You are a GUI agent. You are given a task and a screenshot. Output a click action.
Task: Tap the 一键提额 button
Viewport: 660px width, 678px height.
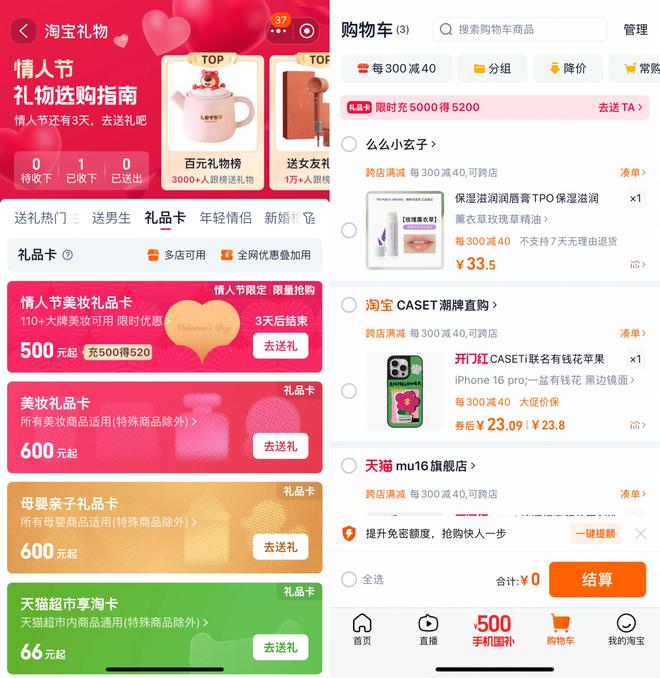596,534
